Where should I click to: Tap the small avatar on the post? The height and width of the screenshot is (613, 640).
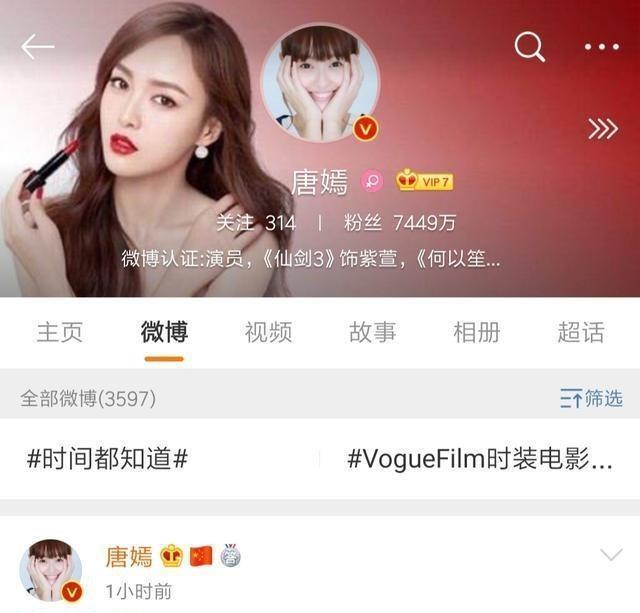click(51, 571)
